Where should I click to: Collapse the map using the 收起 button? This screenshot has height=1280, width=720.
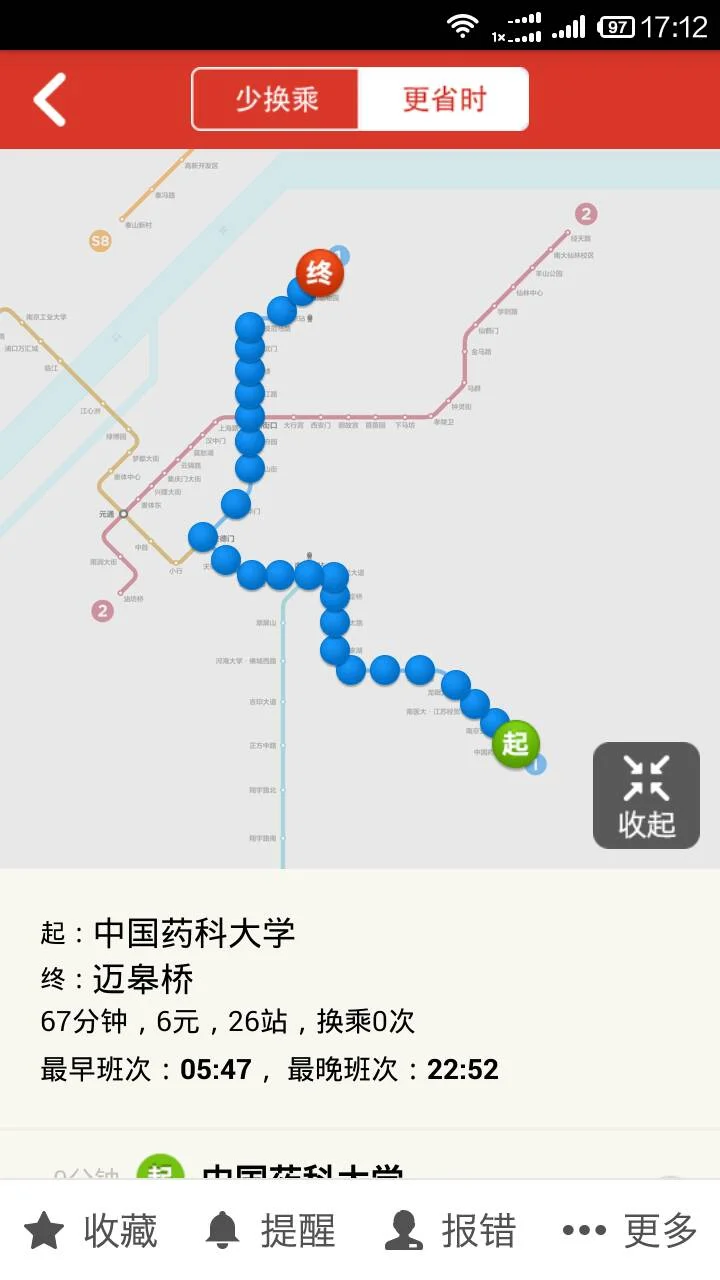tap(645, 795)
